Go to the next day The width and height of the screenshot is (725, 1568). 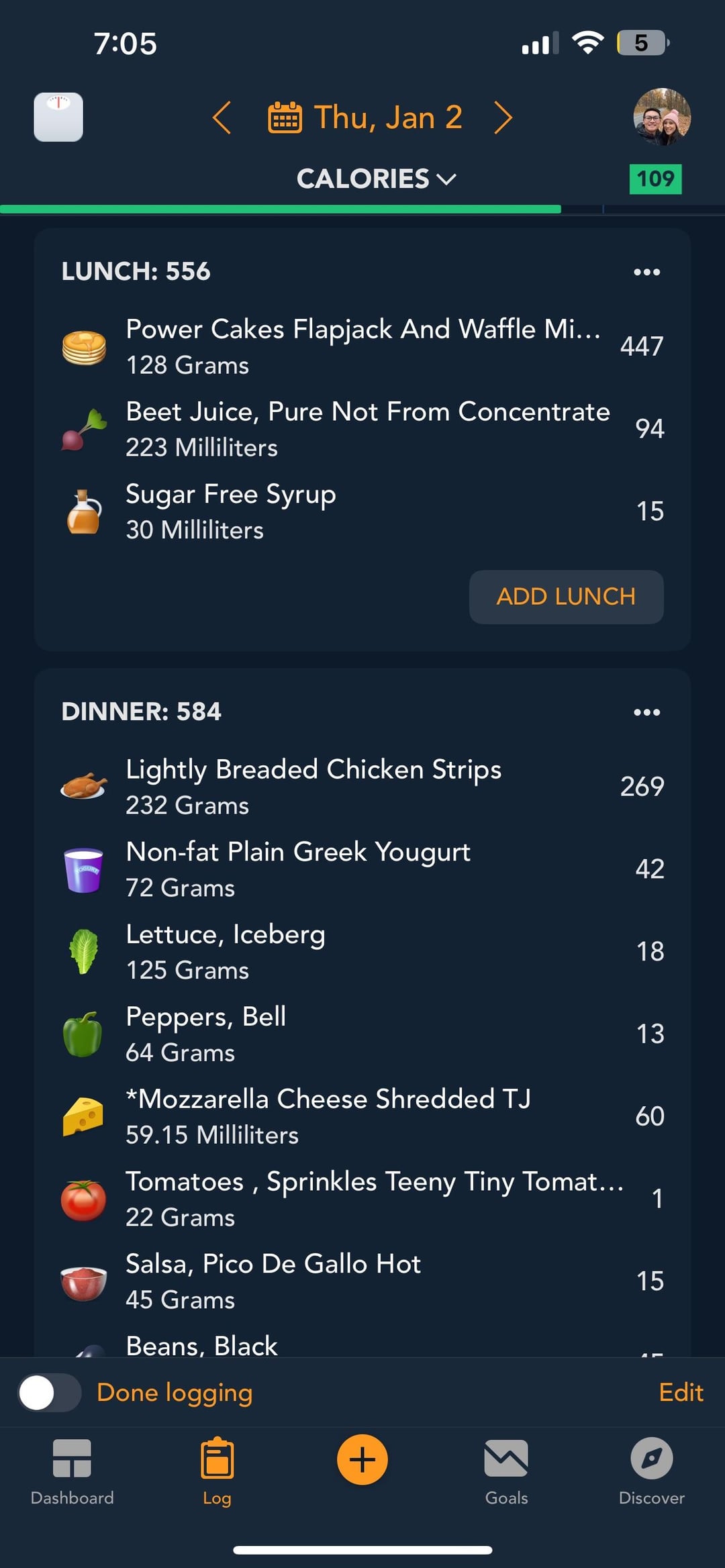click(x=503, y=117)
